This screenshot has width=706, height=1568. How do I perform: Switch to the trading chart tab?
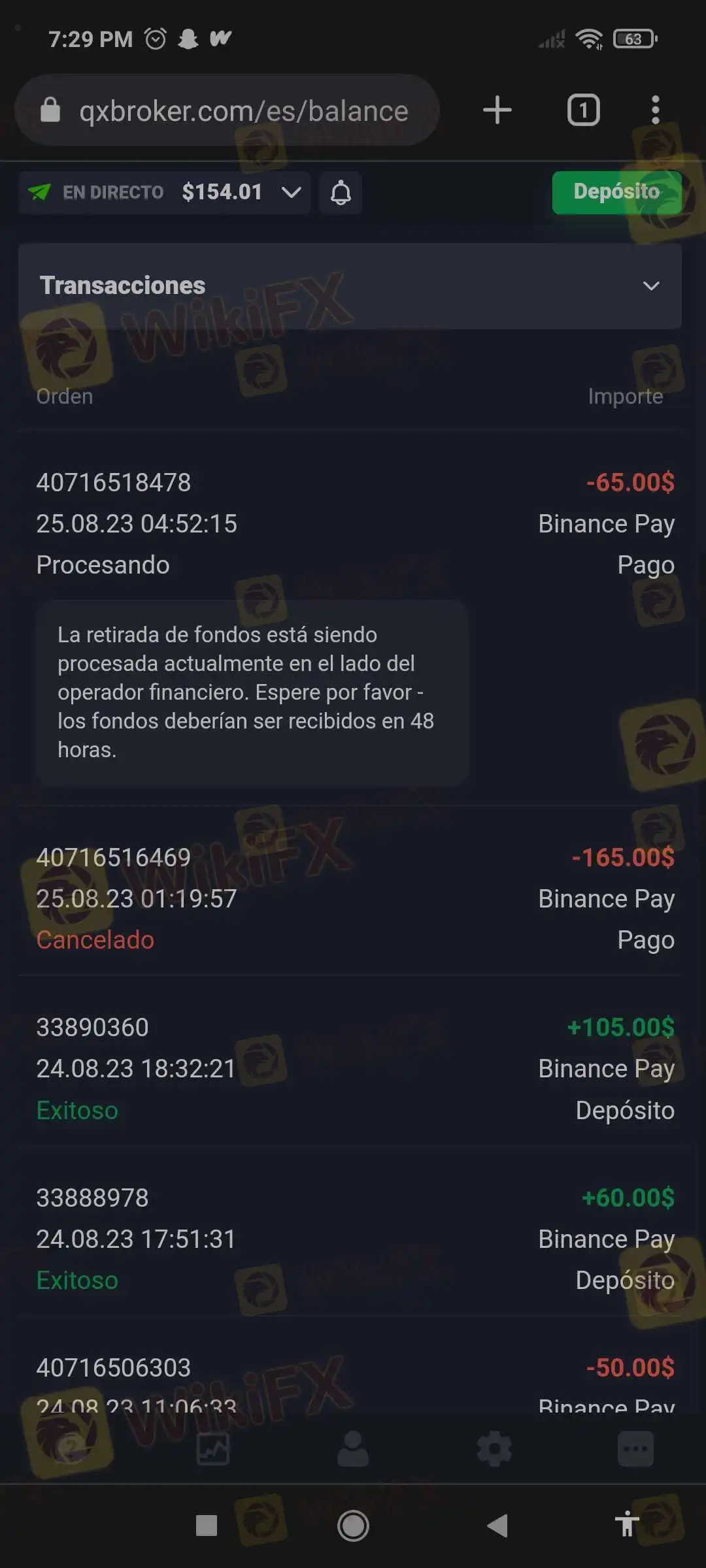tap(213, 1449)
